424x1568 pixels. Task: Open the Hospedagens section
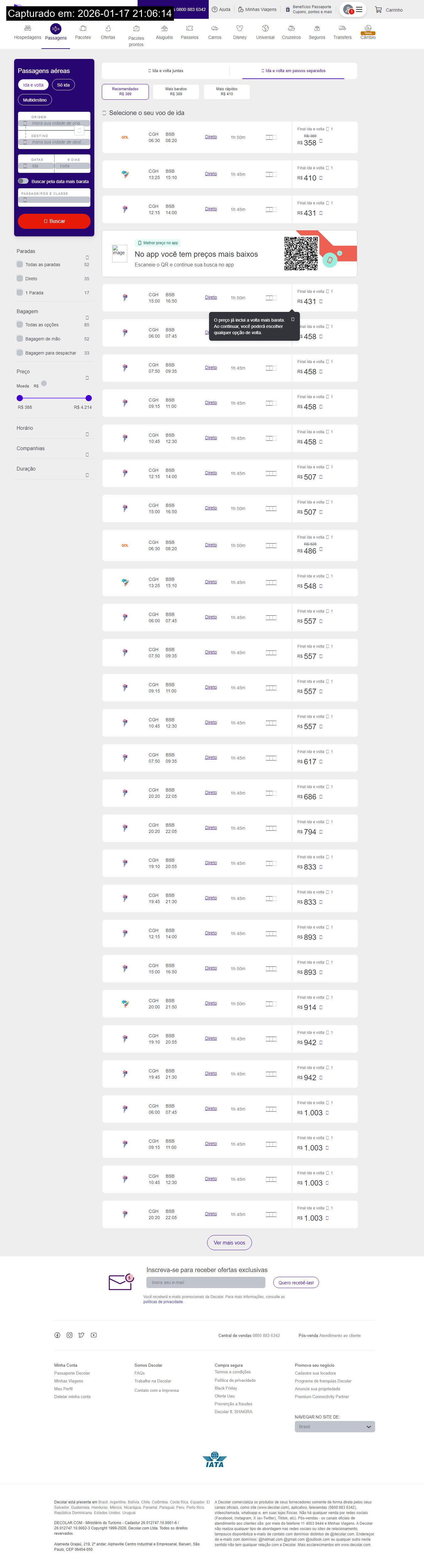pos(27,32)
